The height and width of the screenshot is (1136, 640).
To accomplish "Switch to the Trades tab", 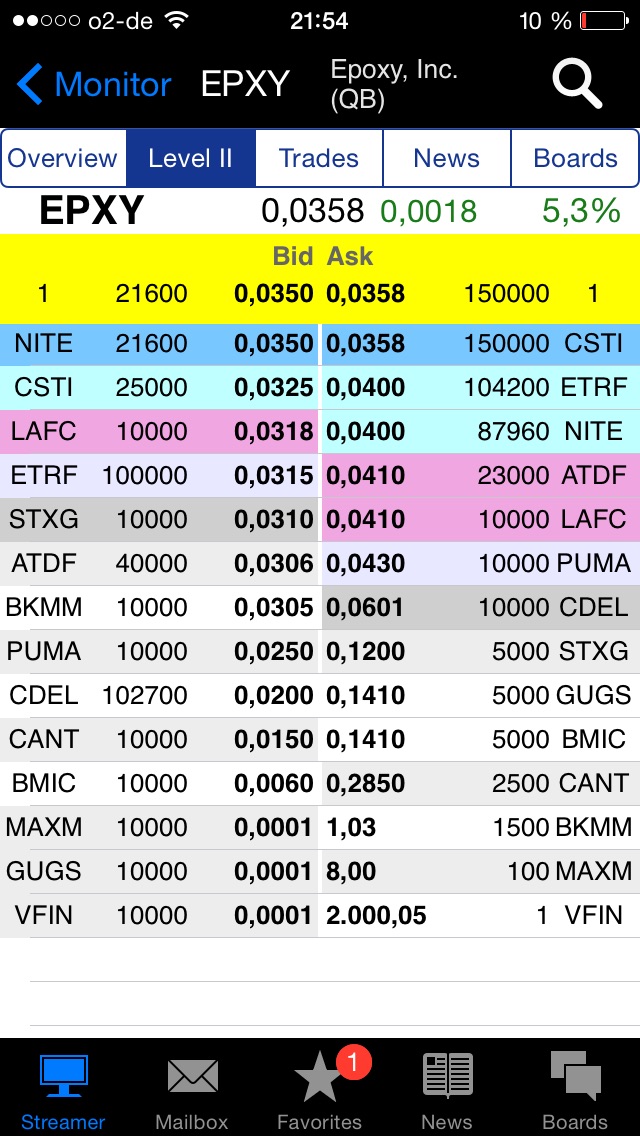I will coord(319,158).
